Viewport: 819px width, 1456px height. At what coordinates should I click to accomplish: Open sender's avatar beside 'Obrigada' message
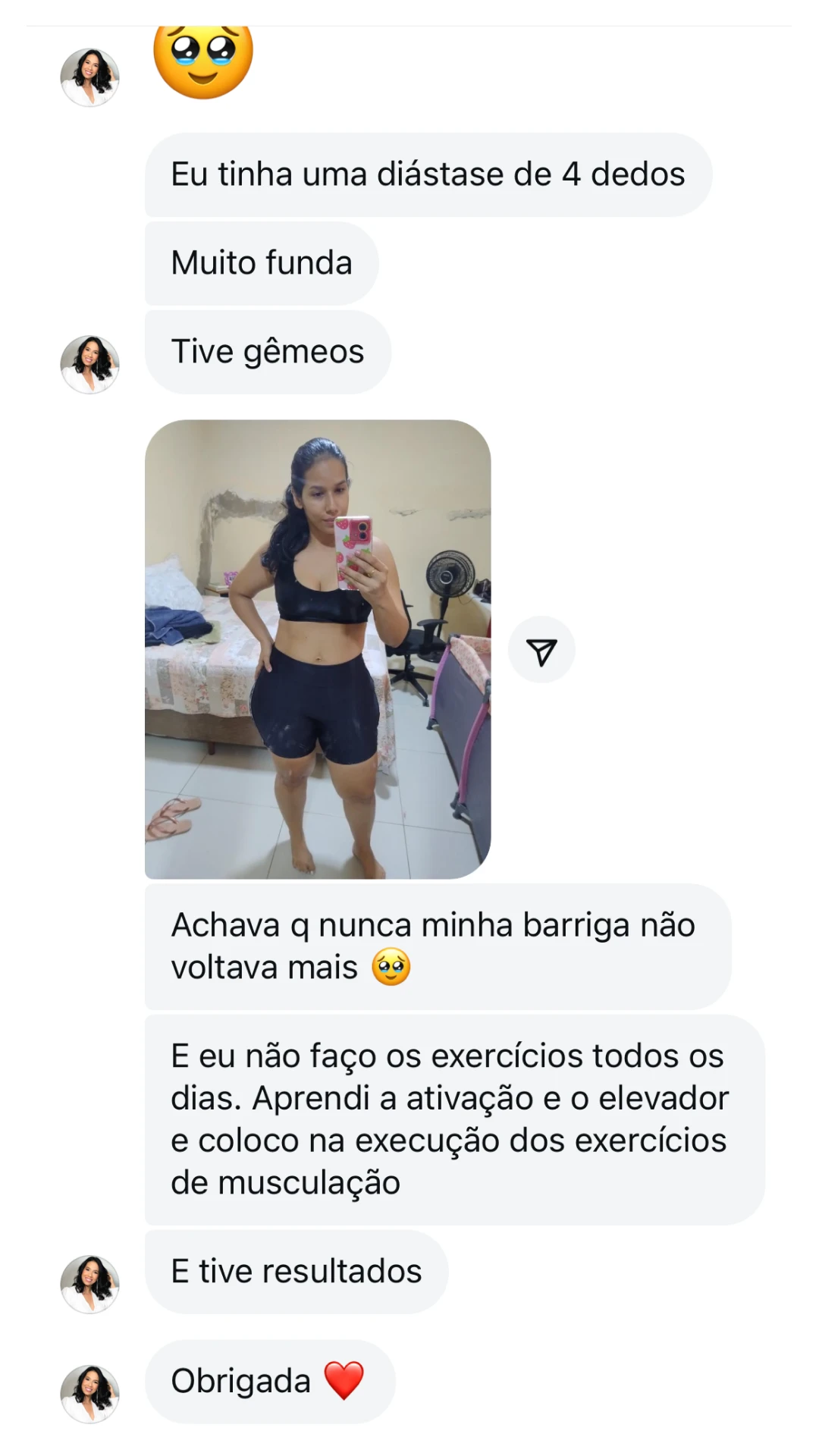point(89,1394)
